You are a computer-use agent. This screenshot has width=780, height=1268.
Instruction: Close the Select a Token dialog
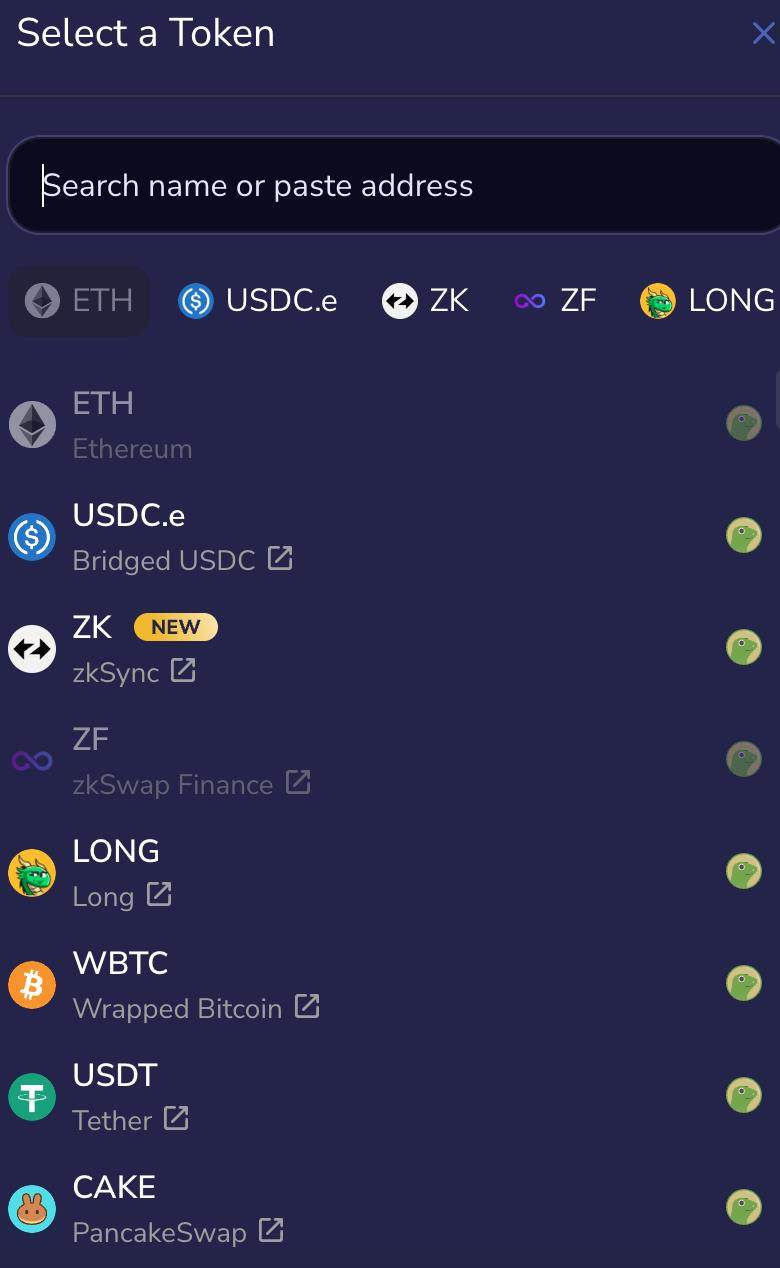coord(763,34)
